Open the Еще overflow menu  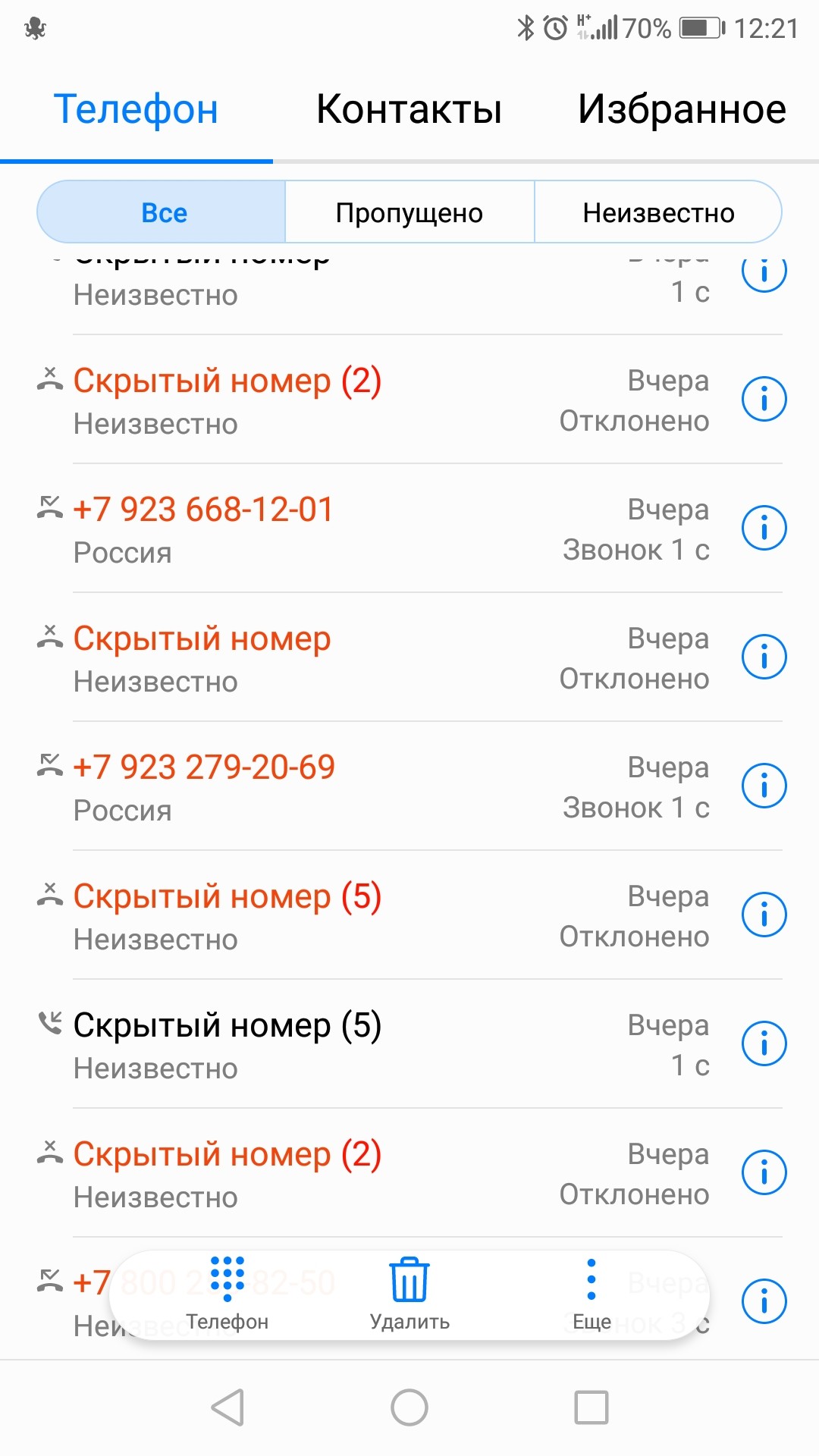pyautogui.click(x=591, y=1294)
